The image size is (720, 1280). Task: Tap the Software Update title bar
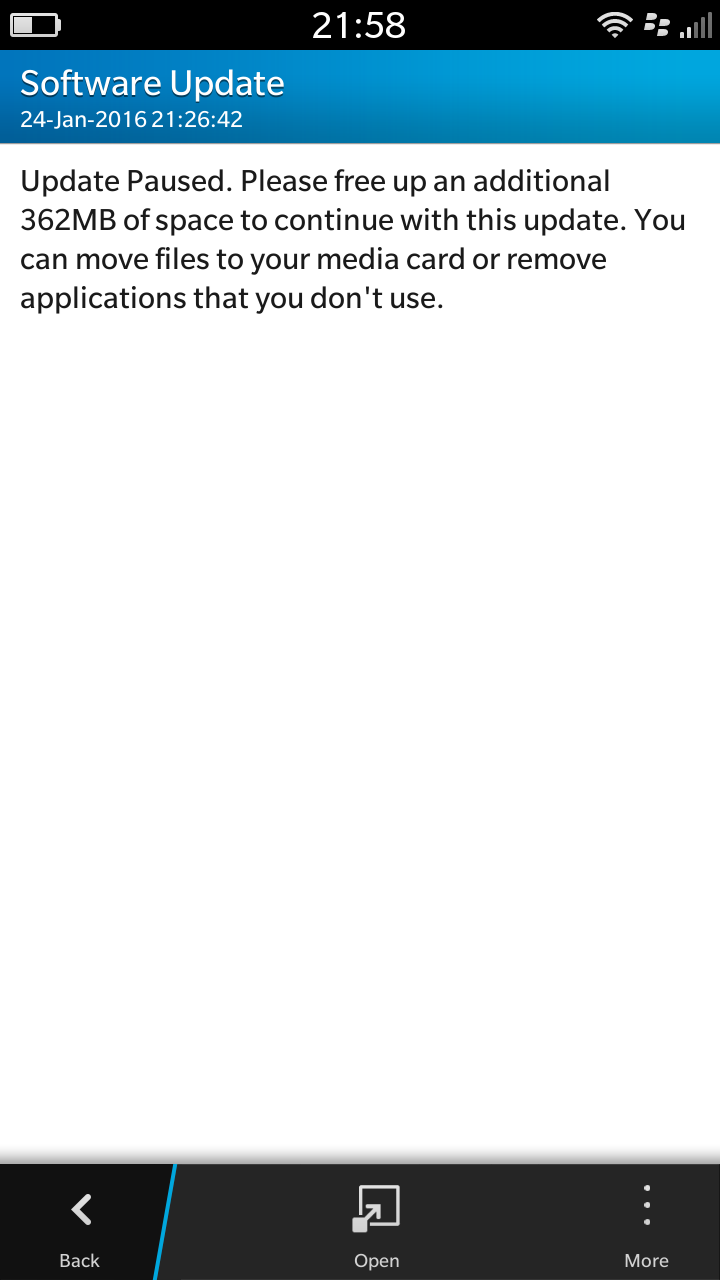pyautogui.click(x=151, y=83)
